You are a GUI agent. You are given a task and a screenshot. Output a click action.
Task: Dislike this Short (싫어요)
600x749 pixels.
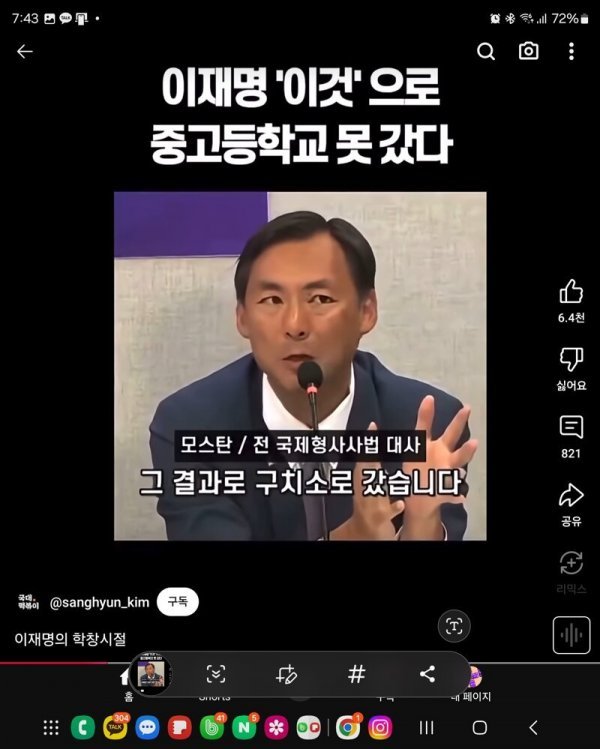pos(571,360)
